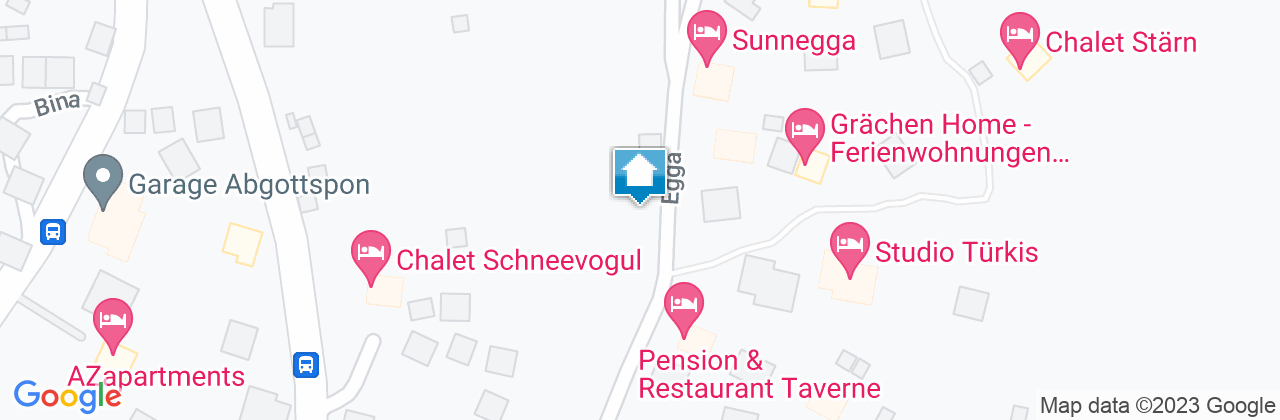1280x420 pixels.
Task: Select the Chalet Stärn marker
Action: click(1020, 35)
